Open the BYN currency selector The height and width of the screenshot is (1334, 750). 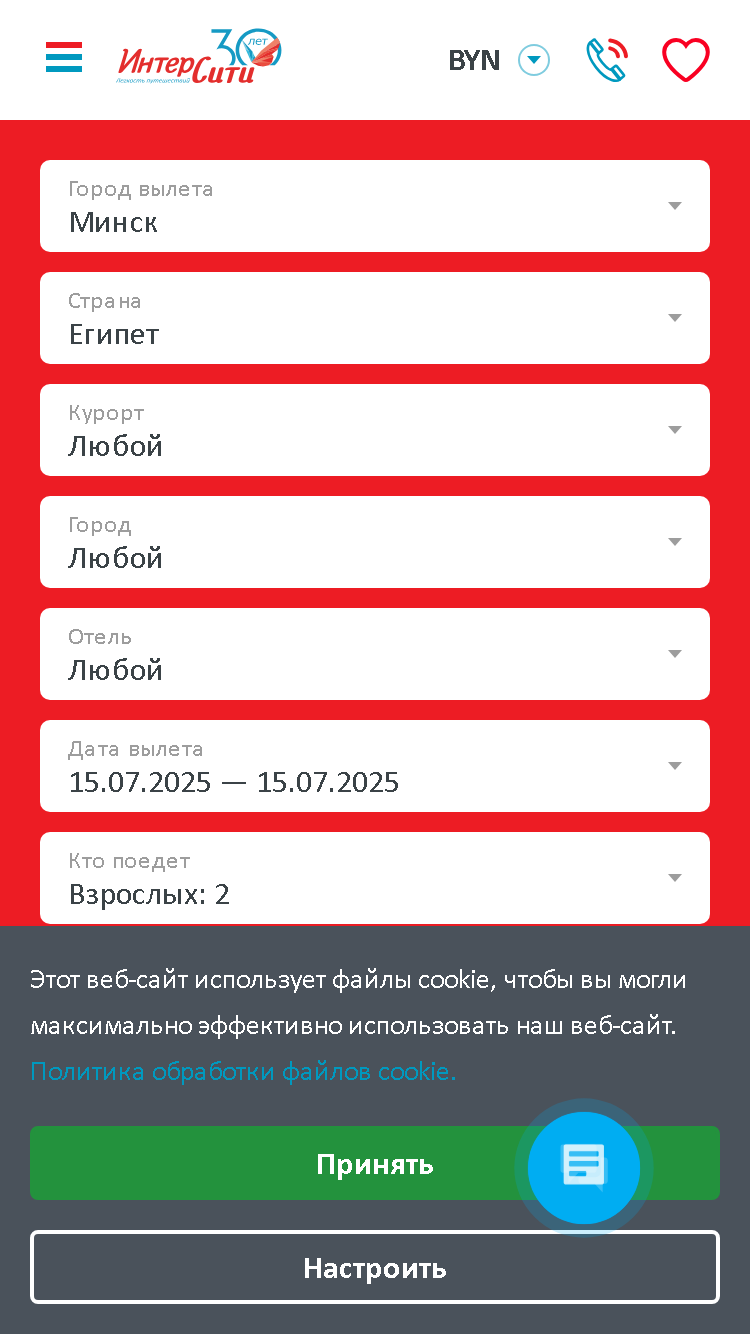pos(499,60)
